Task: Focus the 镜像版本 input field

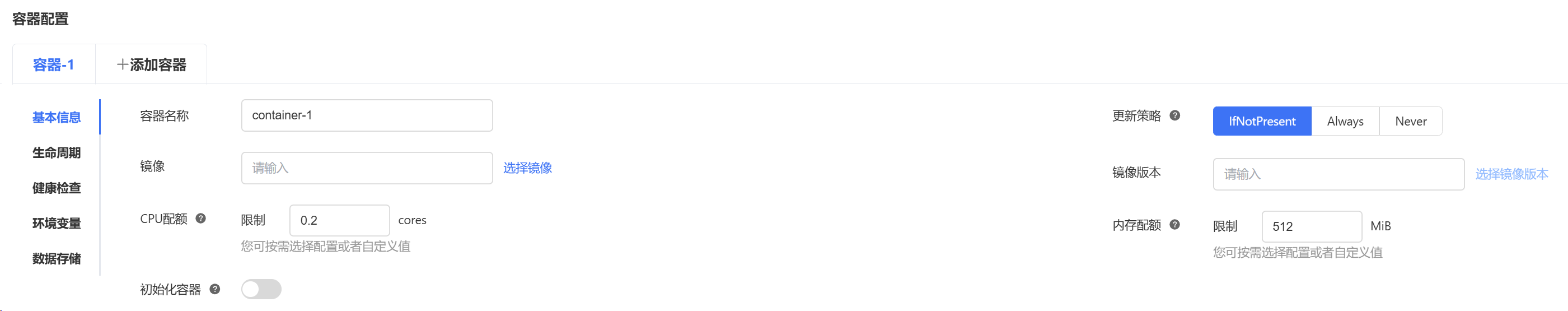Action: [1338, 174]
